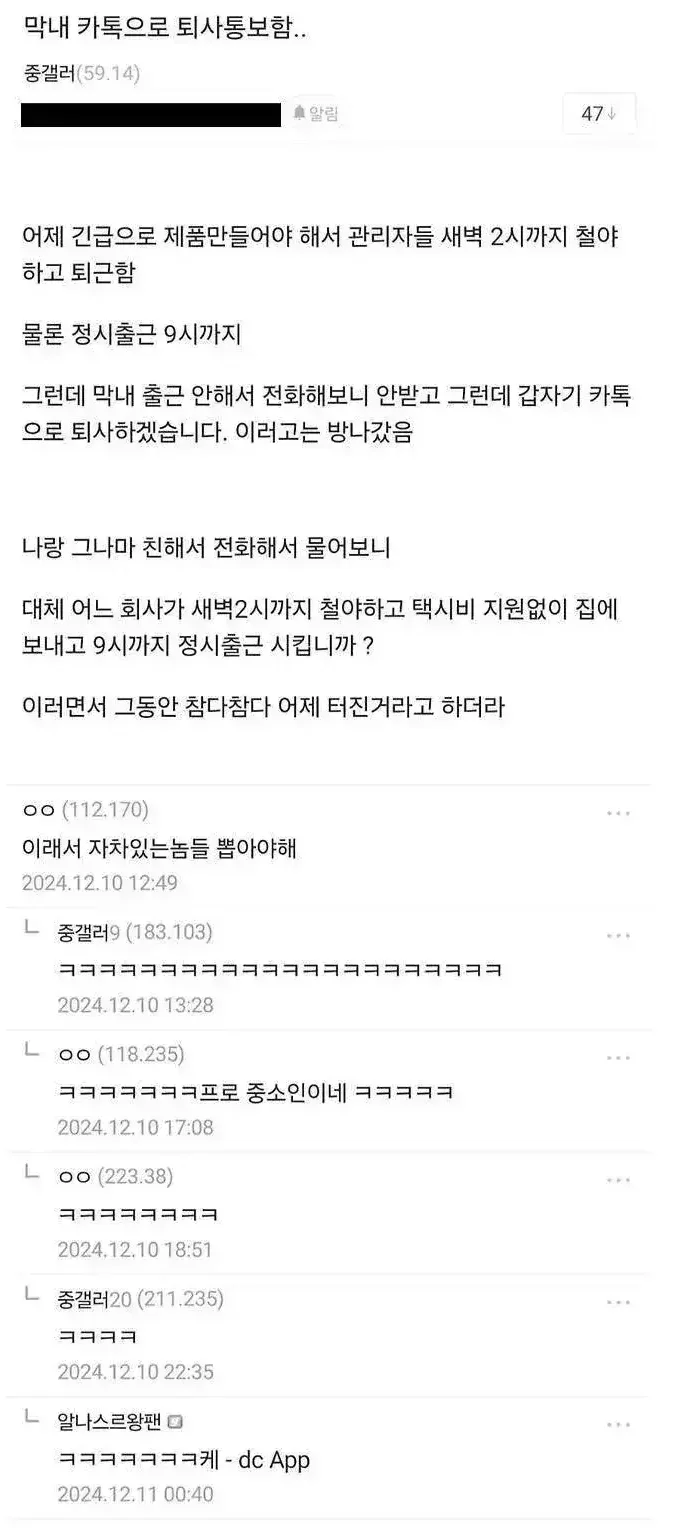Open overflow menu on 중갤러20's reply

point(618,1303)
